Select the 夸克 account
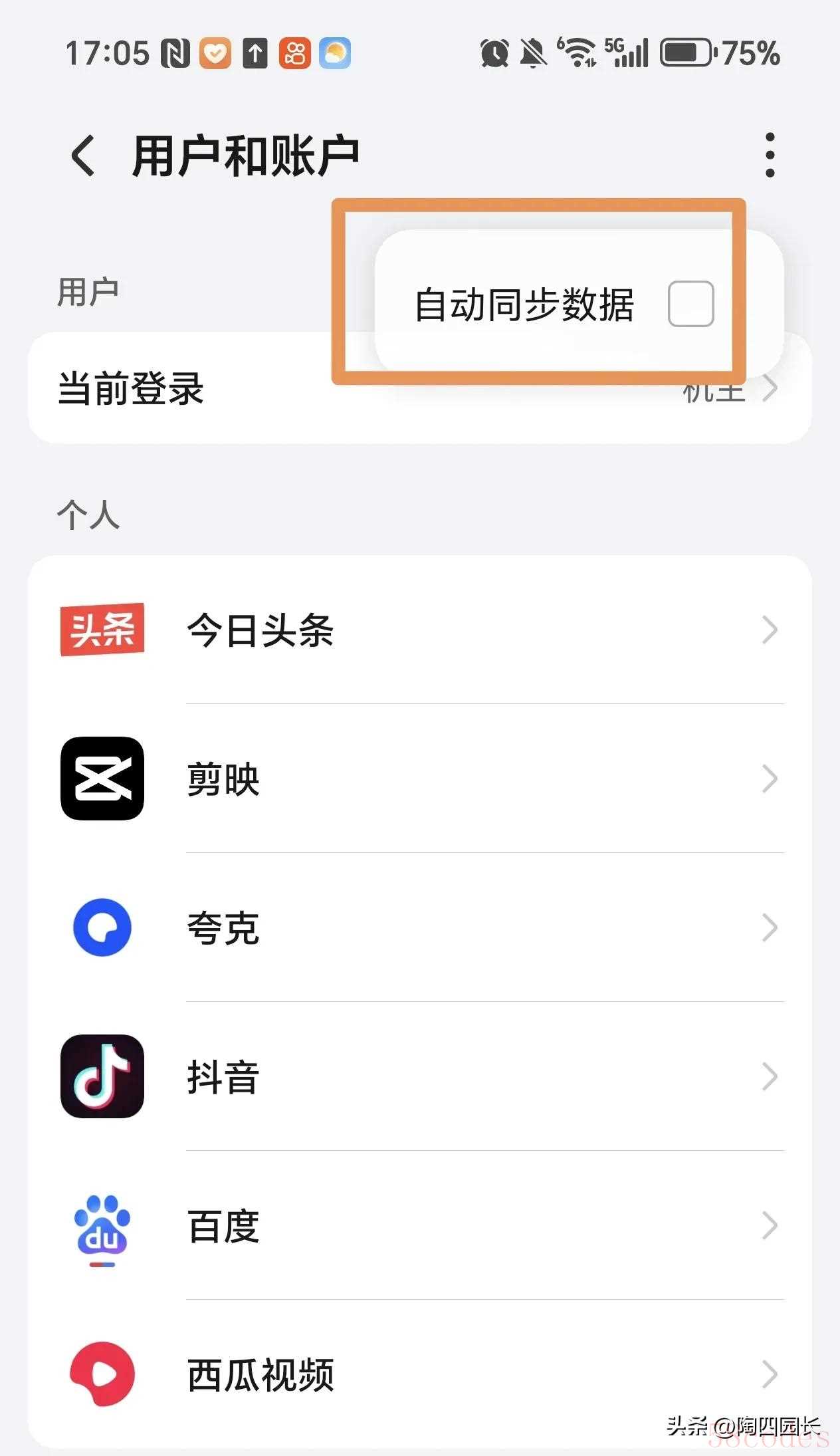Image resolution: width=840 pixels, height=1456 pixels. [419, 927]
